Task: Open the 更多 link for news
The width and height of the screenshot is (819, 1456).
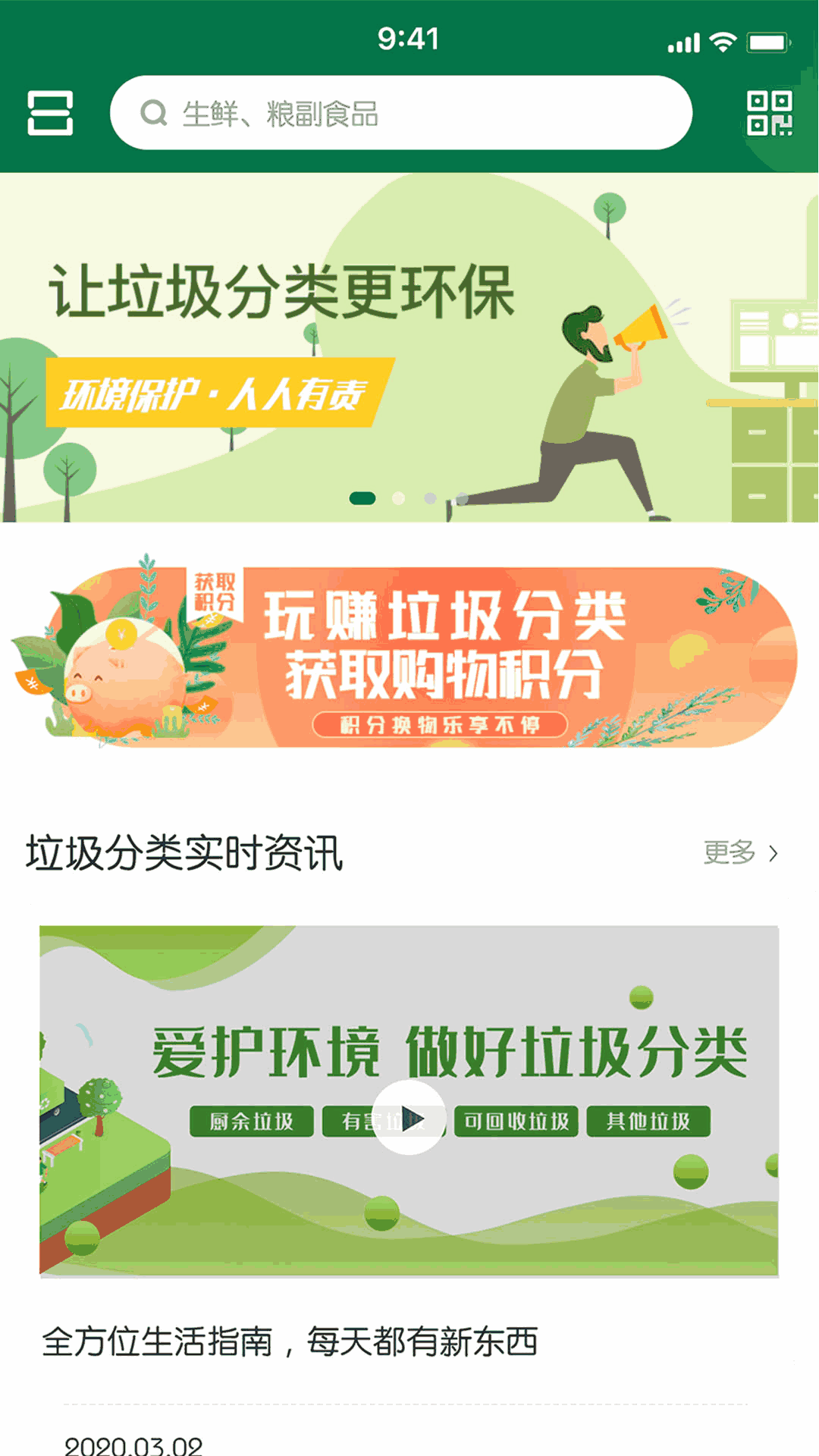Action: [x=730, y=854]
